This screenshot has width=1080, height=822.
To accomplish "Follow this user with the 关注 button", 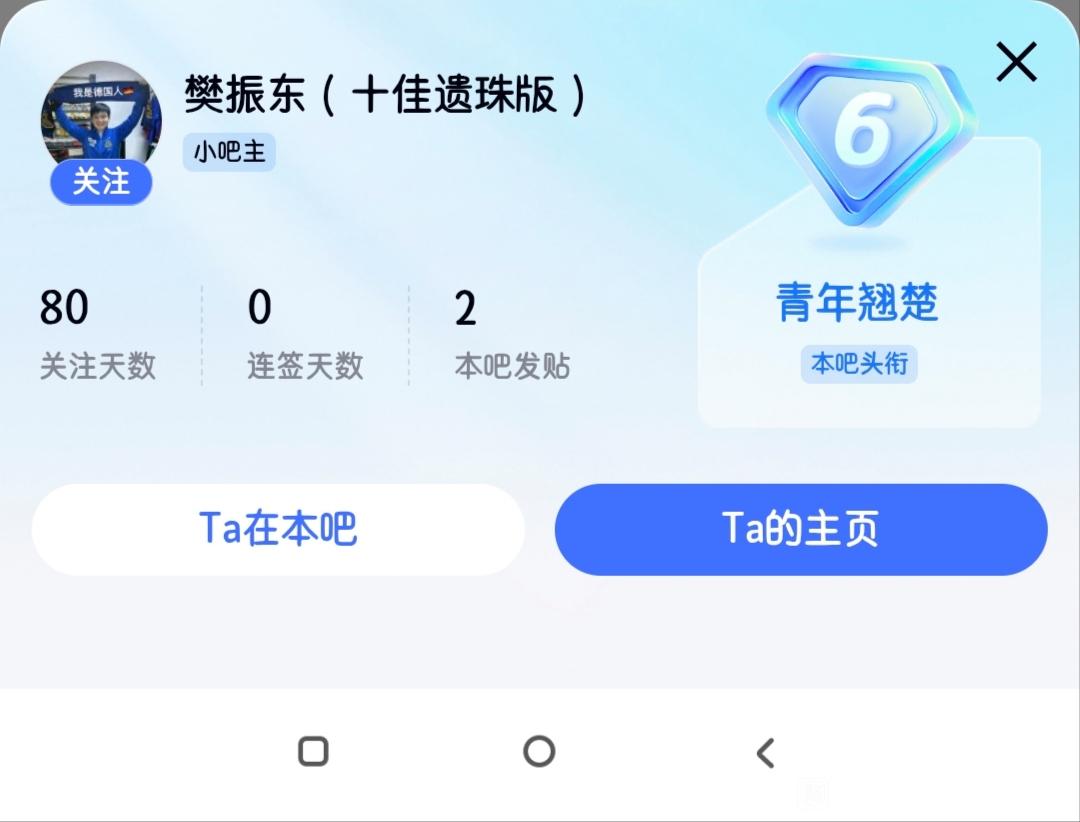I will click(x=101, y=183).
